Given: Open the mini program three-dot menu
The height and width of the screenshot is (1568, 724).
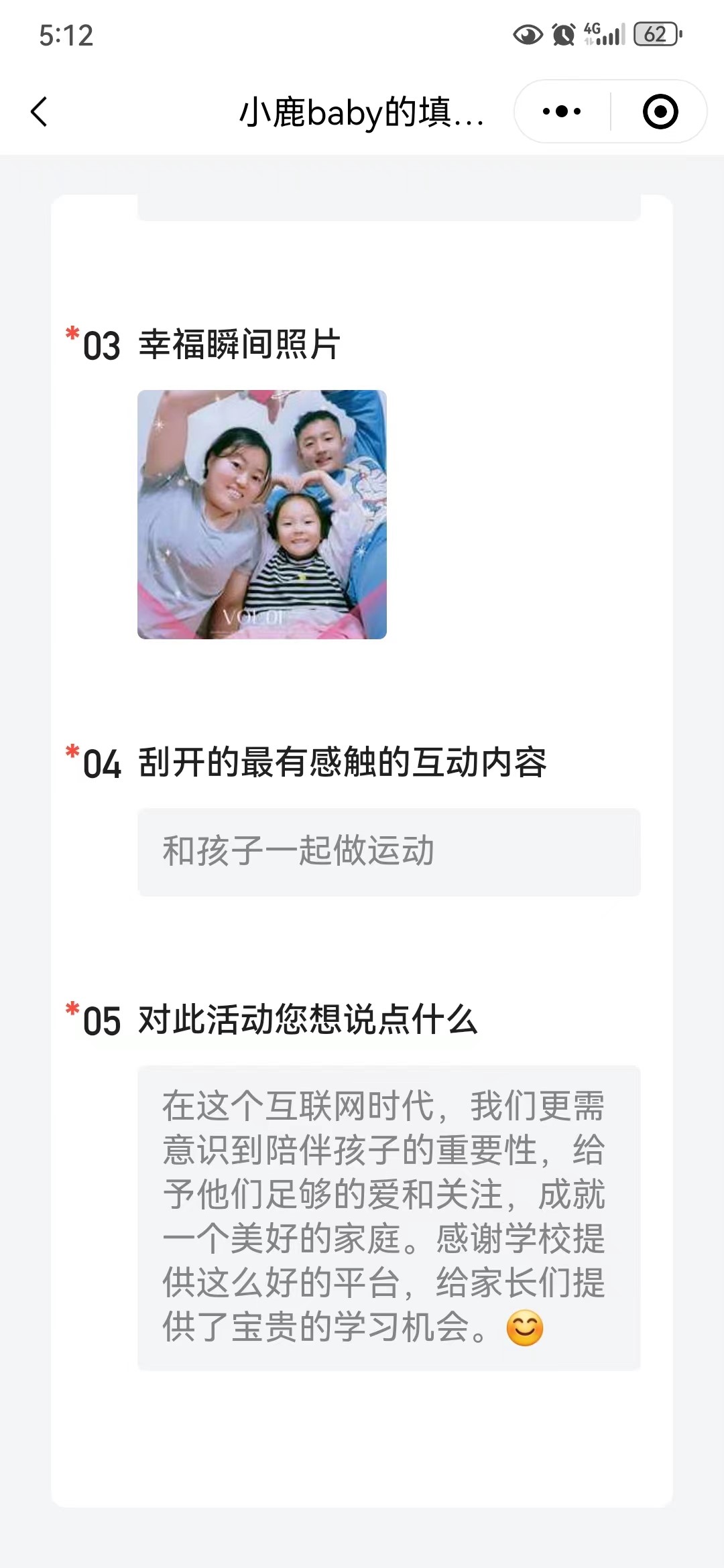Looking at the screenshot, I should tap(562, 111).
